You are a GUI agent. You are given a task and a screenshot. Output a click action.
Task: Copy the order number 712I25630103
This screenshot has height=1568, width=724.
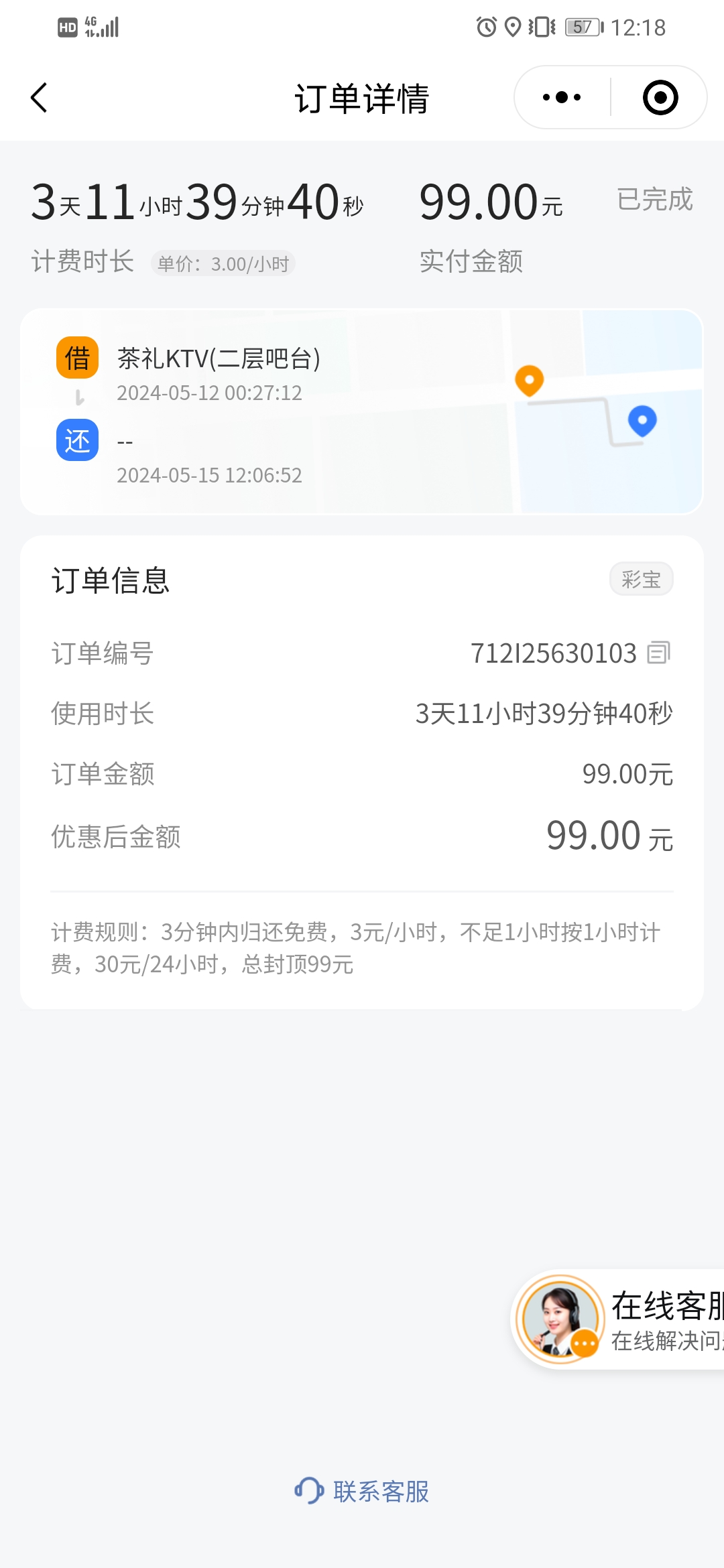pos(658,653)
